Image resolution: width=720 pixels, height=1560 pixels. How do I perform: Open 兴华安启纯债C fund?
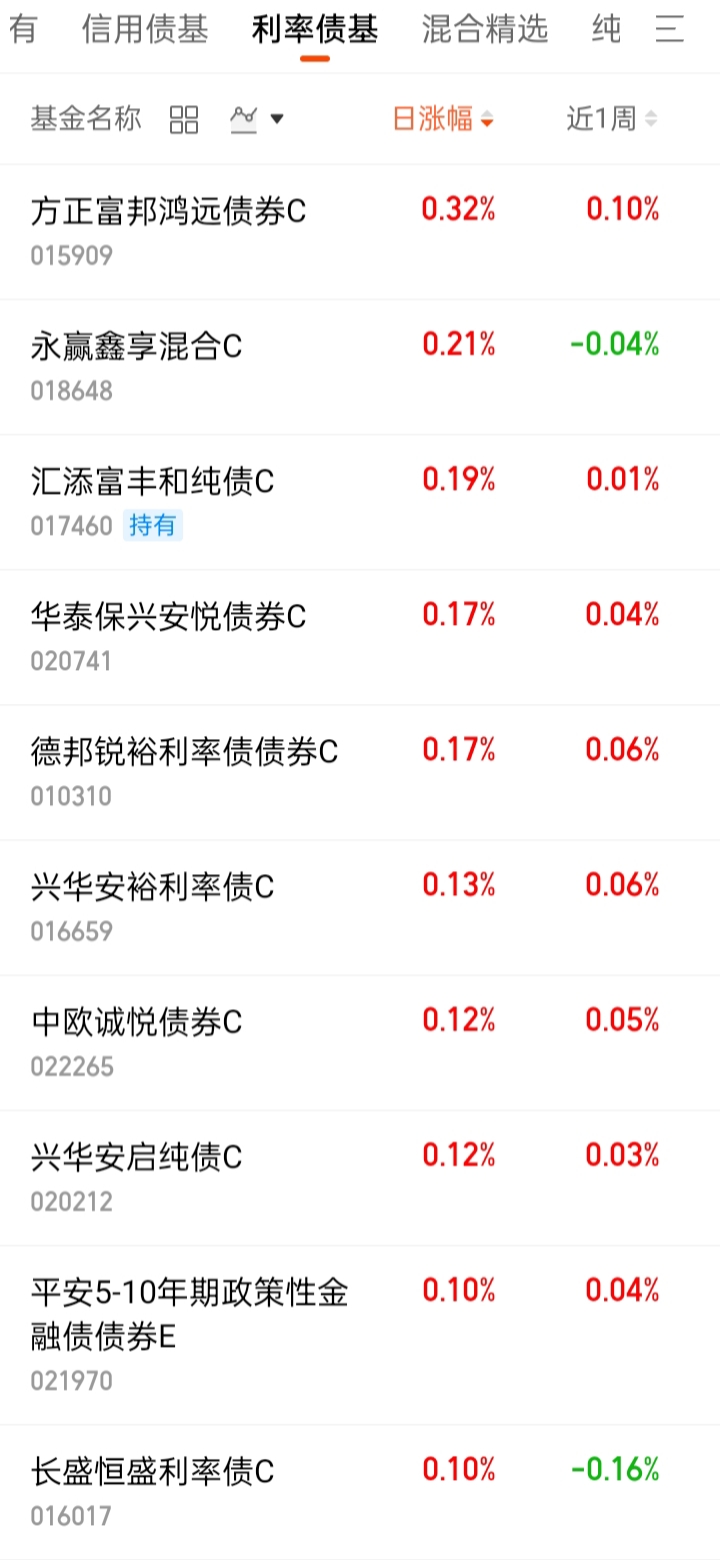[137, 1157]
